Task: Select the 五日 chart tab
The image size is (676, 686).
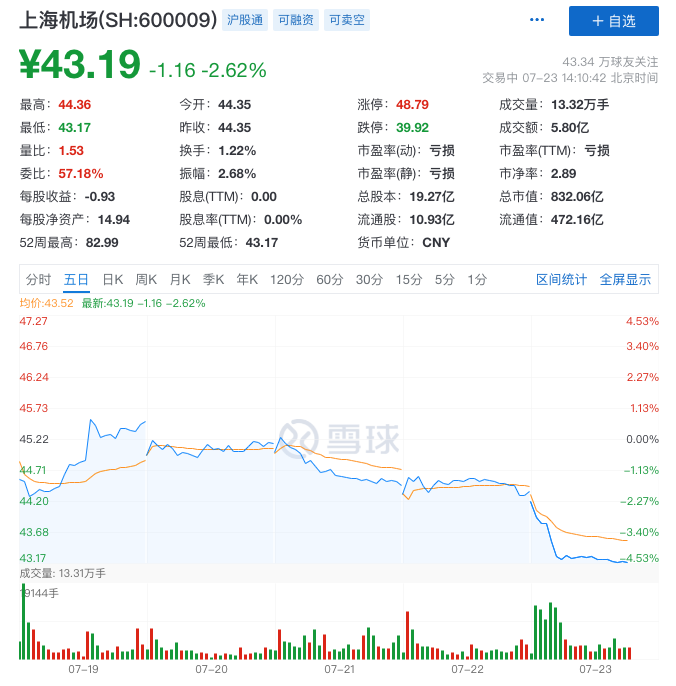Action: 76,279
